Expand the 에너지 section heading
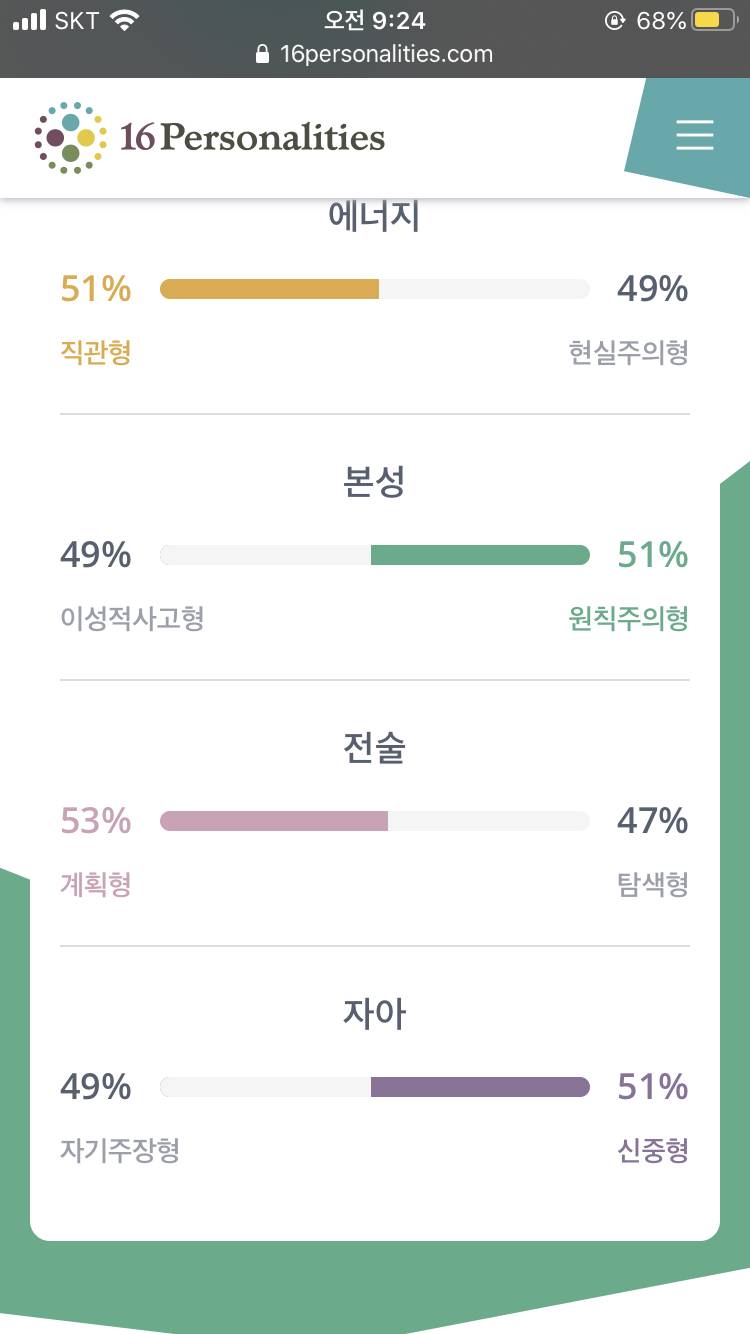This screenshot has height=1334, width=750. click(x=374, y=216)
